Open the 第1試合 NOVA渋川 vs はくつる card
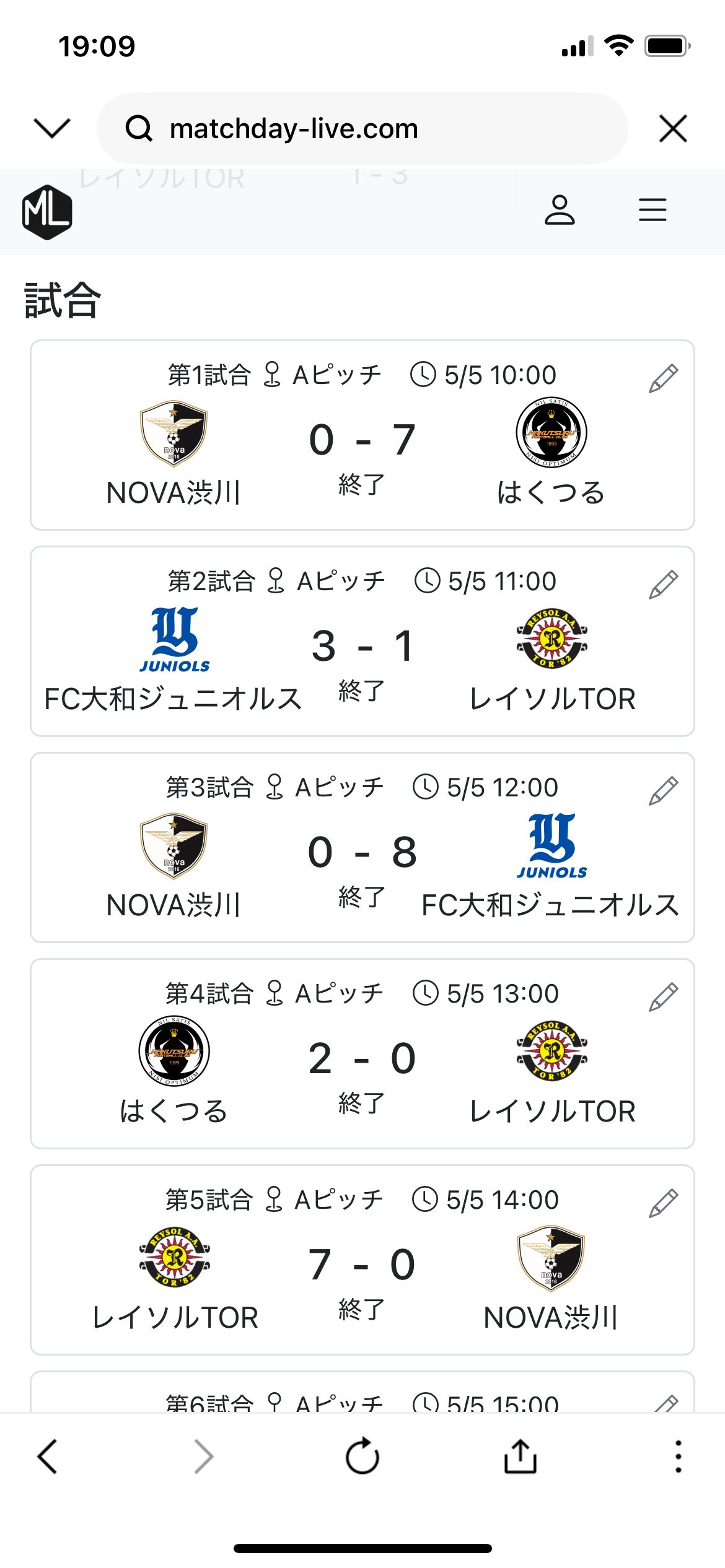This screenshot has height=1568, width=725. click(362, 435)
